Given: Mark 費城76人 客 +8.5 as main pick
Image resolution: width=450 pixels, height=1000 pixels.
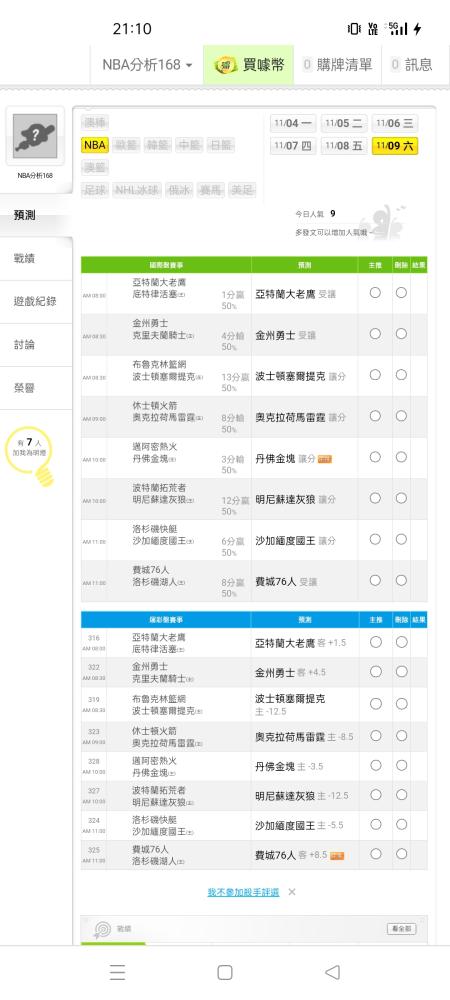Looking at the screenshot, I should click(x=376, y=853).
